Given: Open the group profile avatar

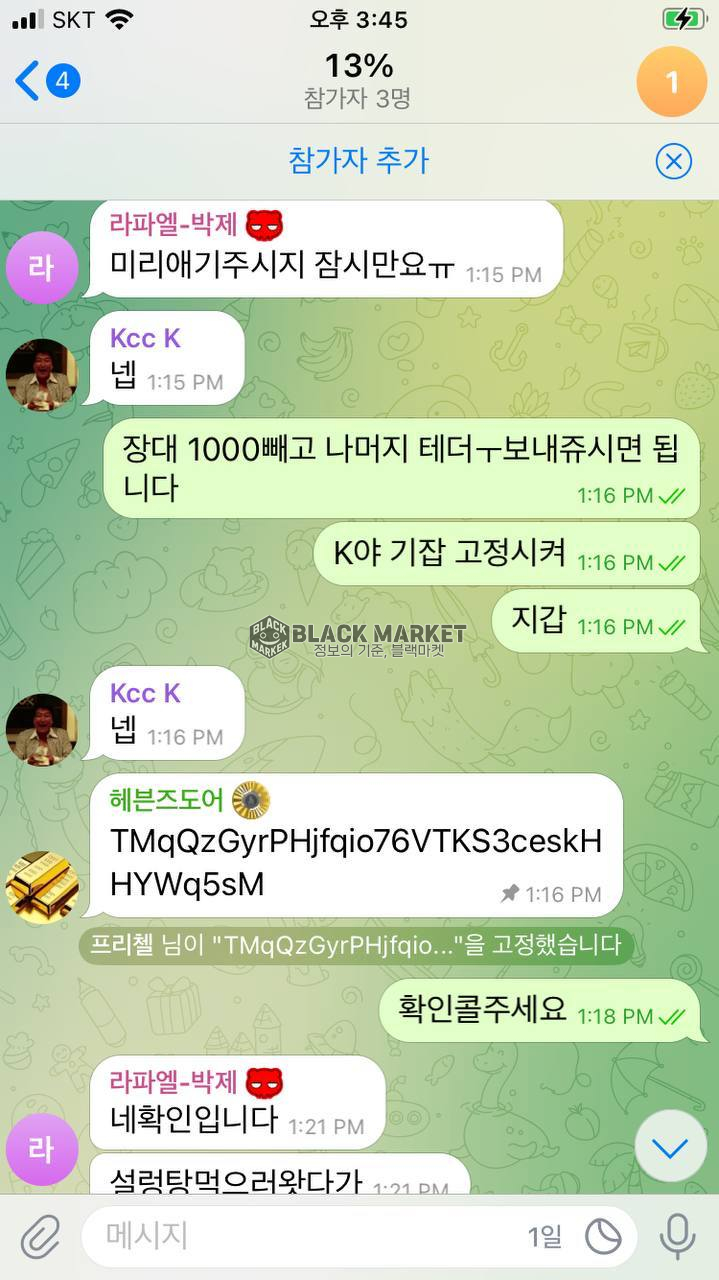Looking at the screenshot, I should click(x=671, y=81).
